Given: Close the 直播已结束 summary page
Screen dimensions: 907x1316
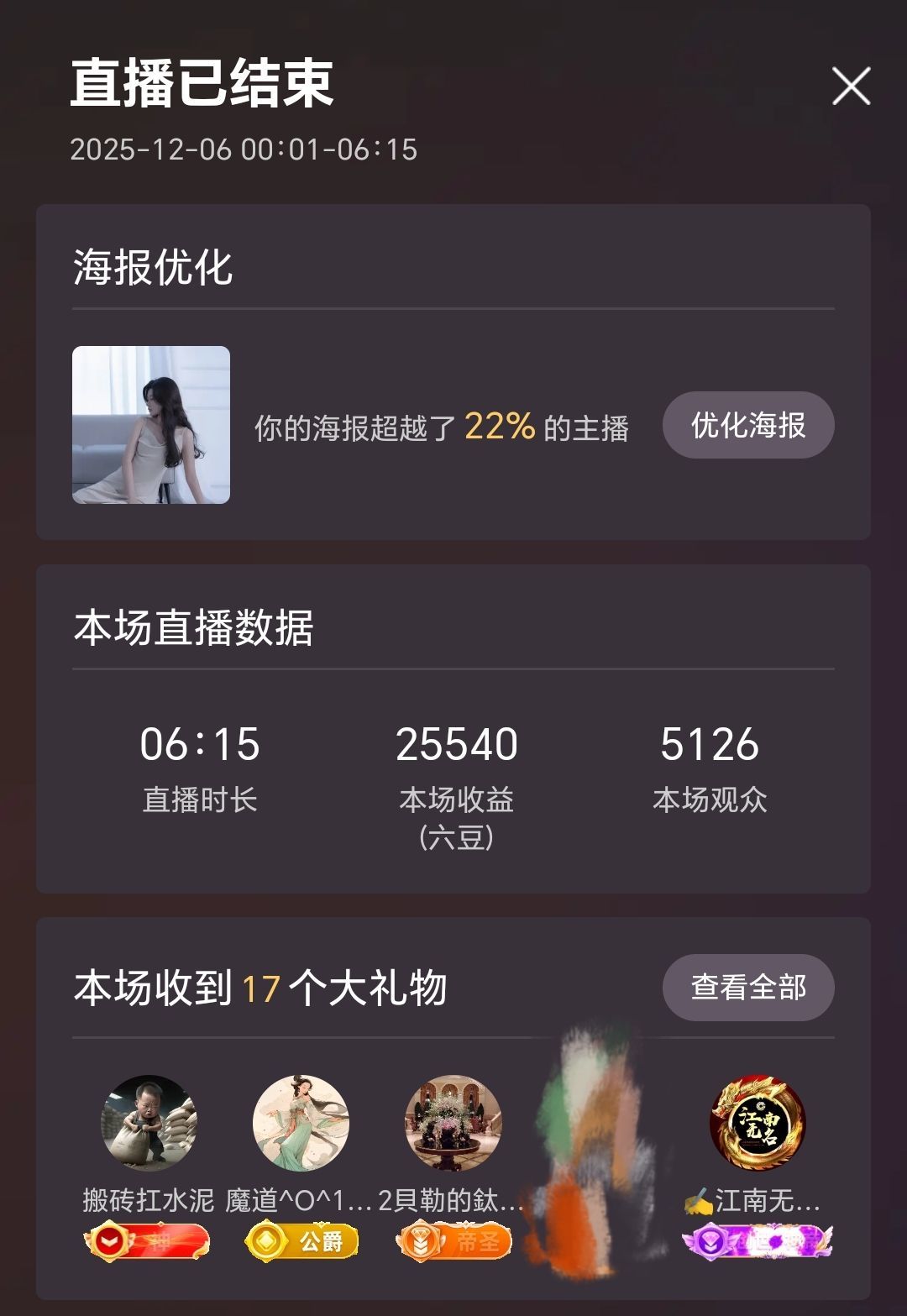Looking at the screenshot, I should click(x=853, y=84).
